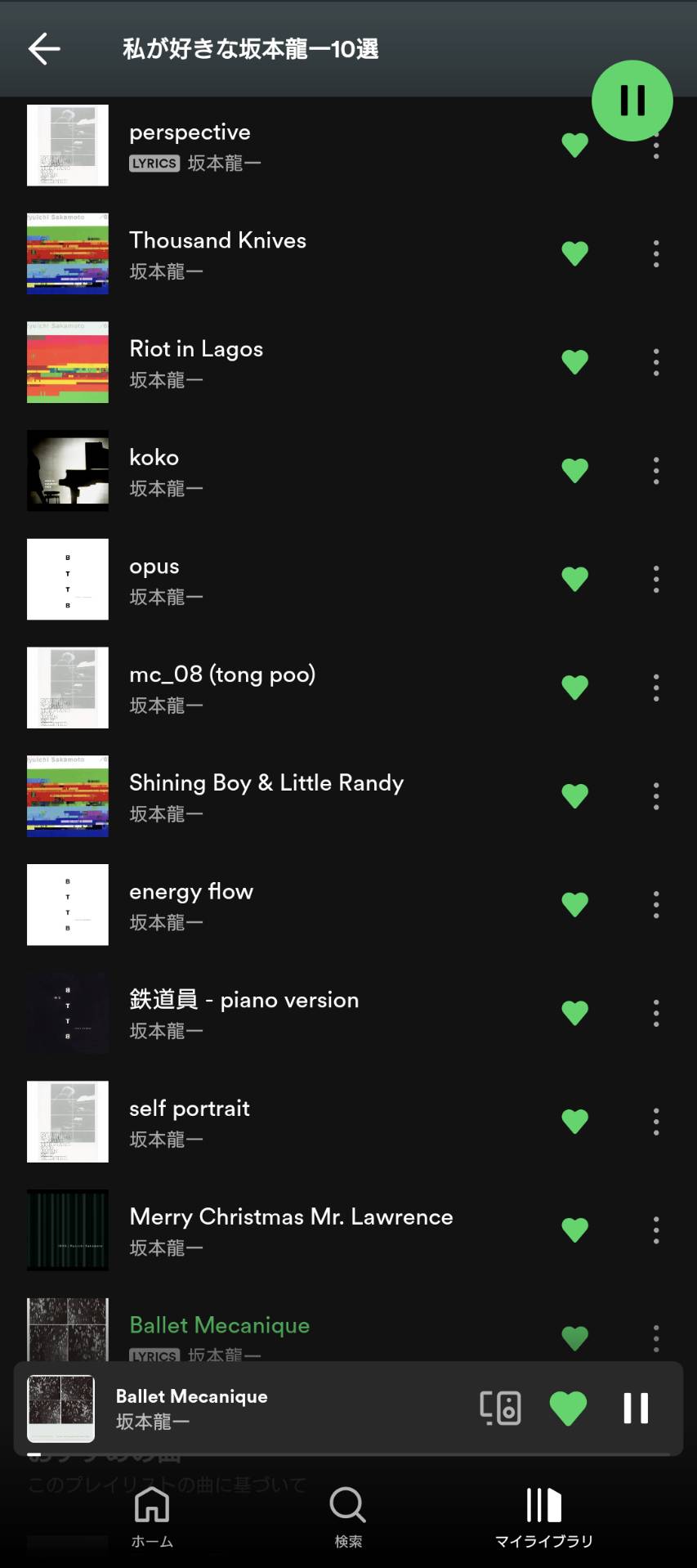
Task: Play the track opus
Action: (154, 567)
